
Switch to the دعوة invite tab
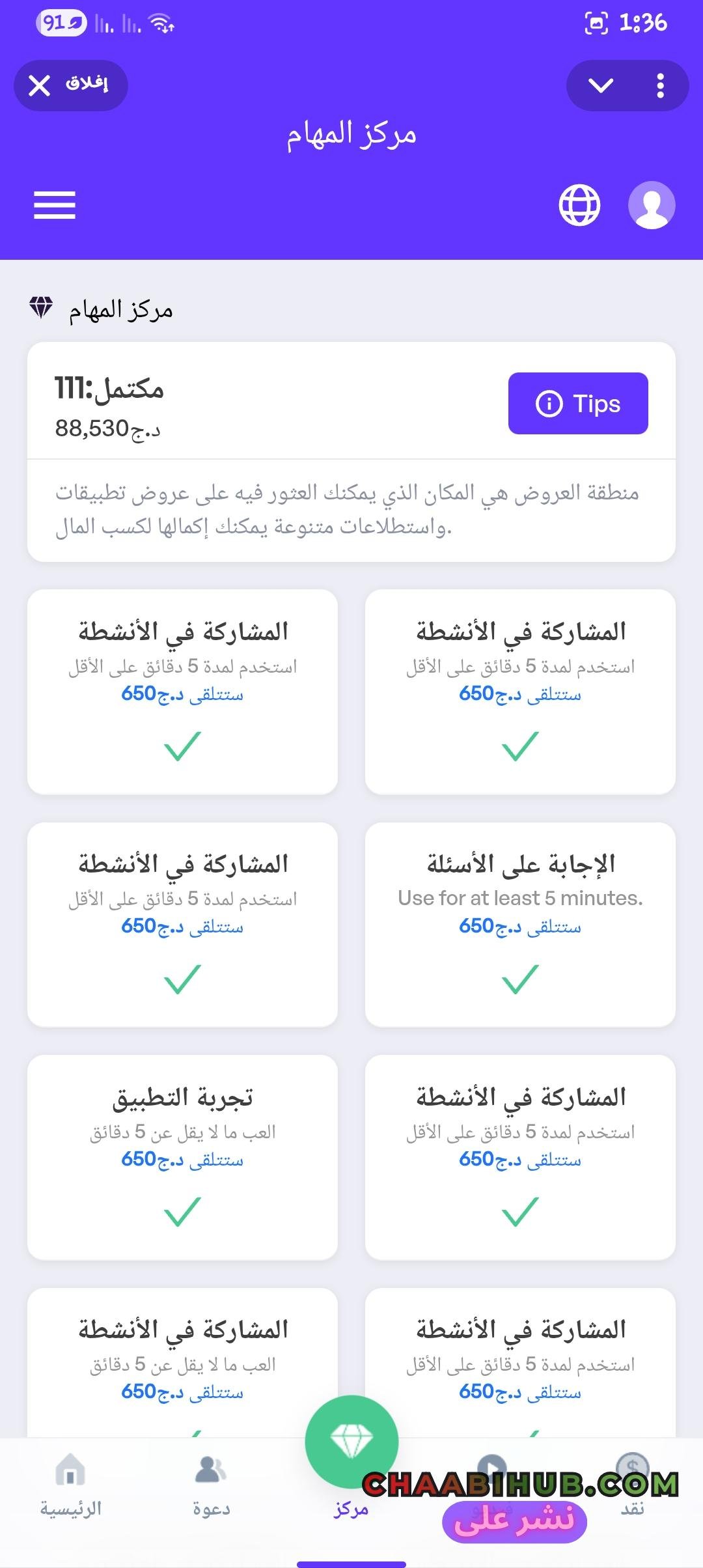[x=211, y=1485]
